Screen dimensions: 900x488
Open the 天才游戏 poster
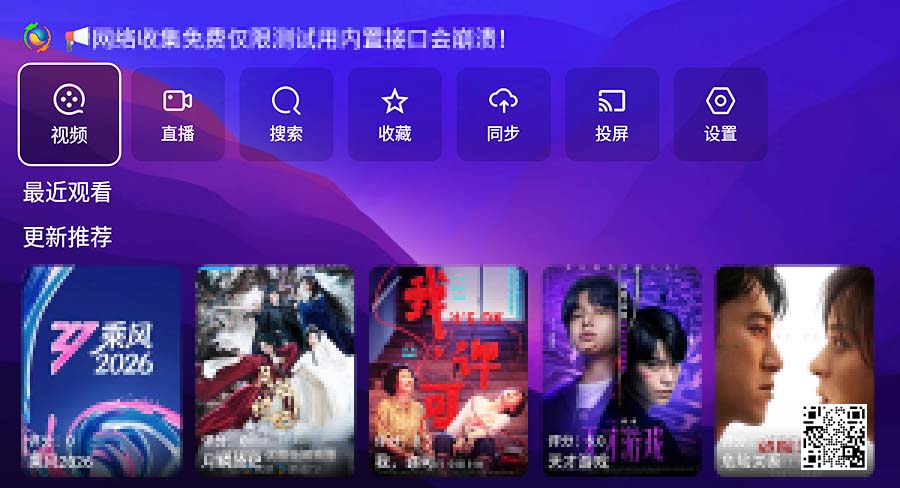click(x=622, y=370)
